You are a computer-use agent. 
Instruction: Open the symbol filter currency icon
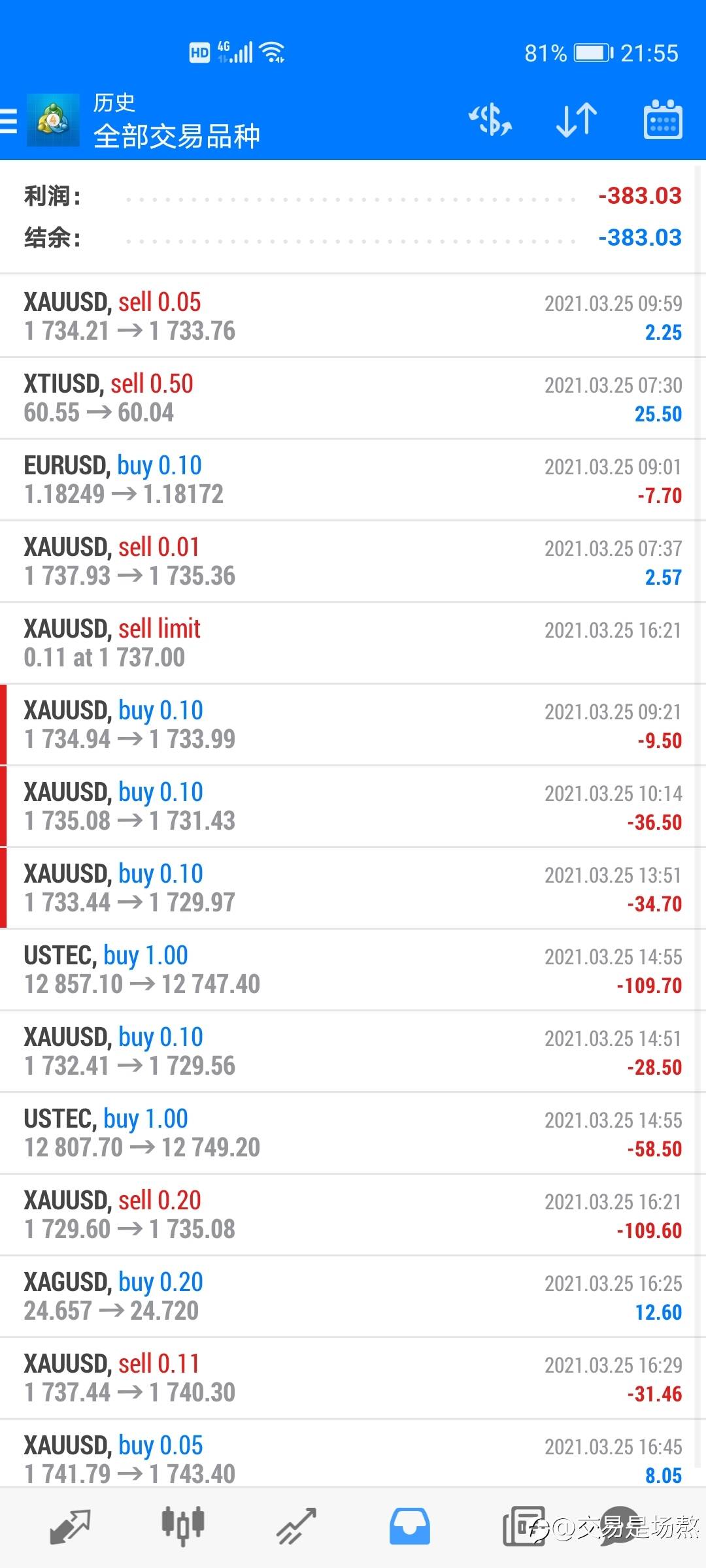point(490,120)
